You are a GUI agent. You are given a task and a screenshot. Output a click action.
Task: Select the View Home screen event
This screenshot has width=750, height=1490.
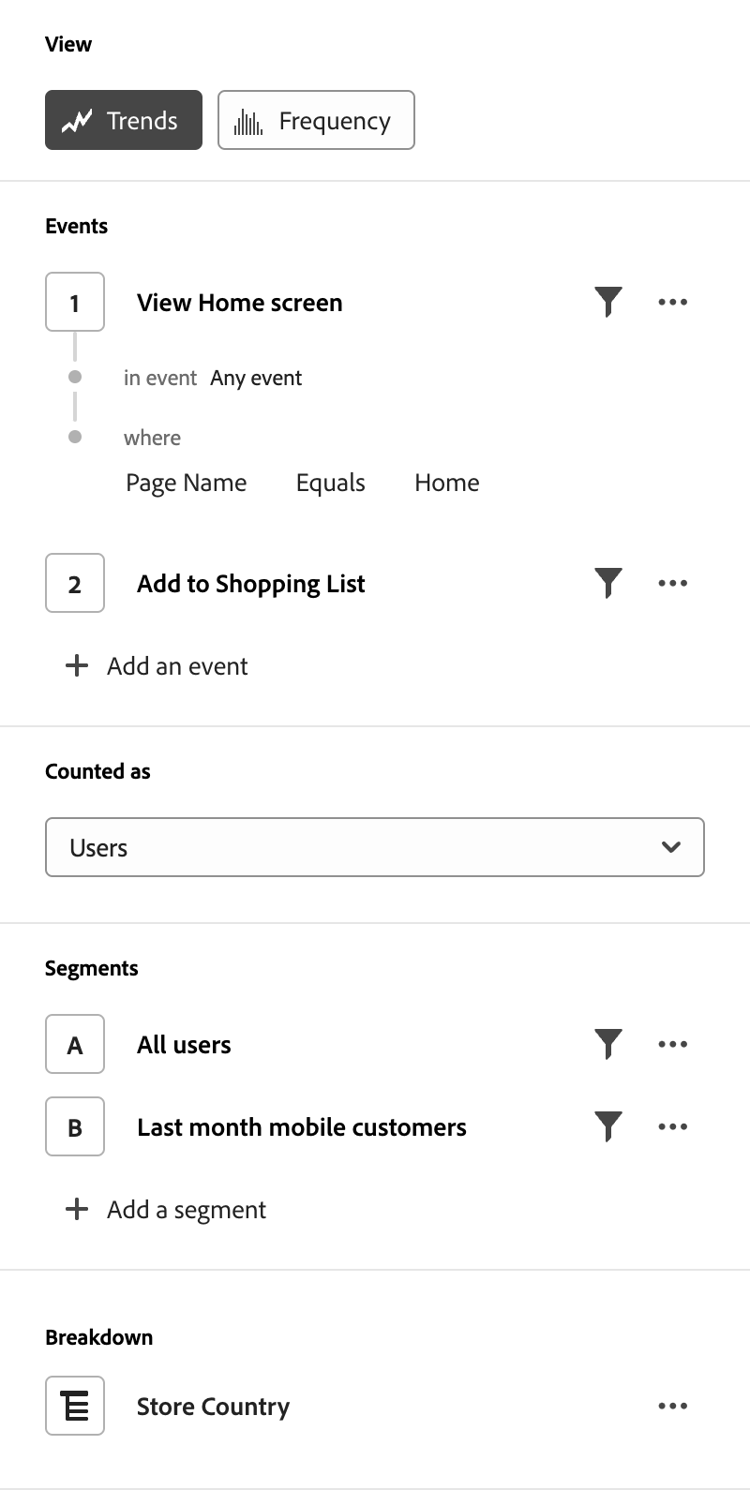click(239, 303)
